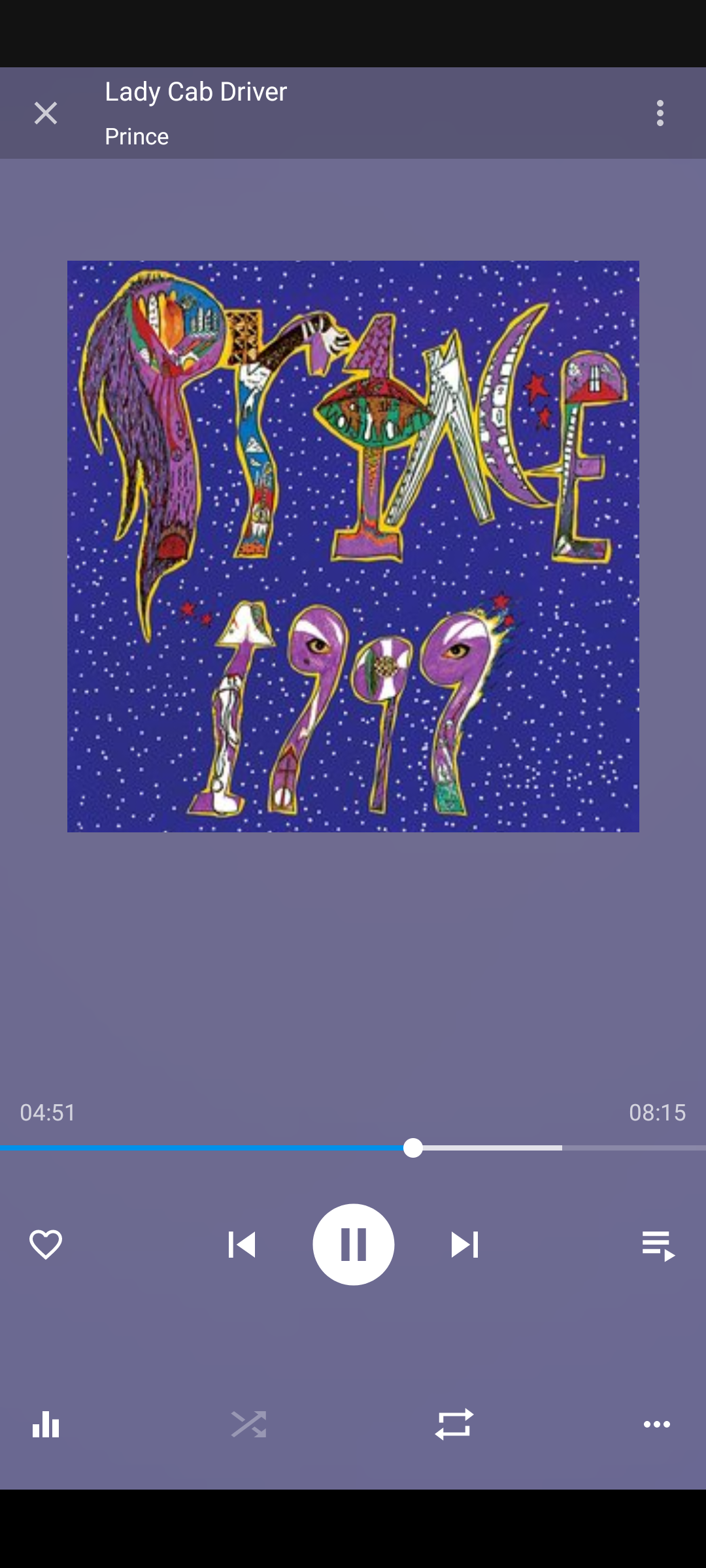Screen dimensions: 706x1568
Task: Add Lady Cab Driver to favorites
Action: tap(46, 1244)
